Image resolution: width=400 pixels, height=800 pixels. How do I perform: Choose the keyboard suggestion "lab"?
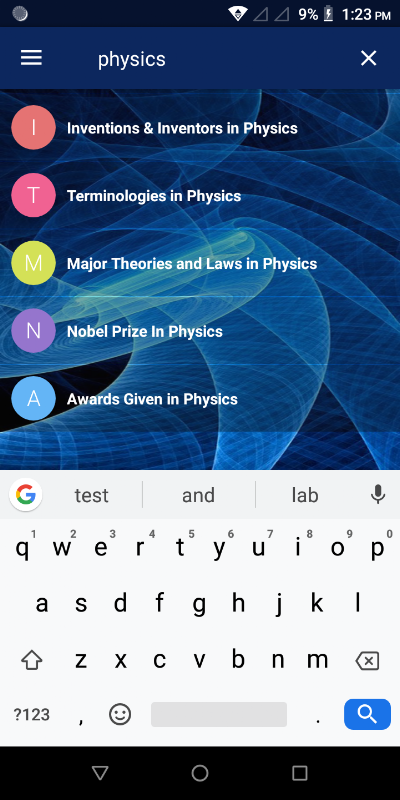(305, 495)
